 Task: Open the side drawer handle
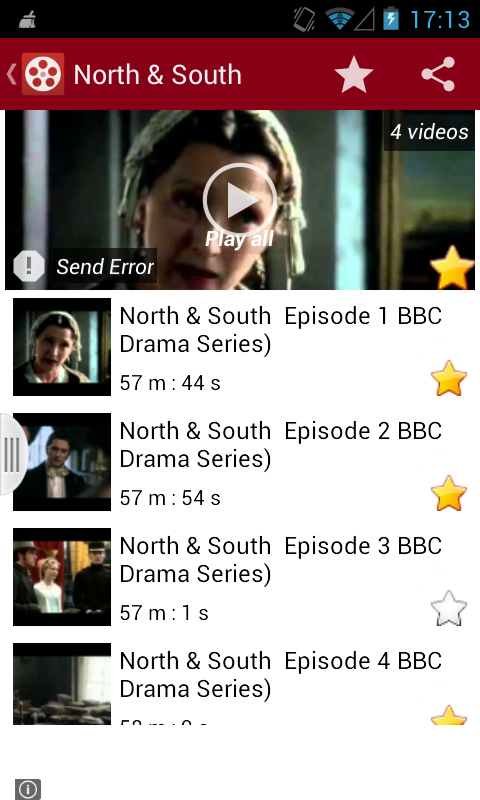click(x=13, y=454)
